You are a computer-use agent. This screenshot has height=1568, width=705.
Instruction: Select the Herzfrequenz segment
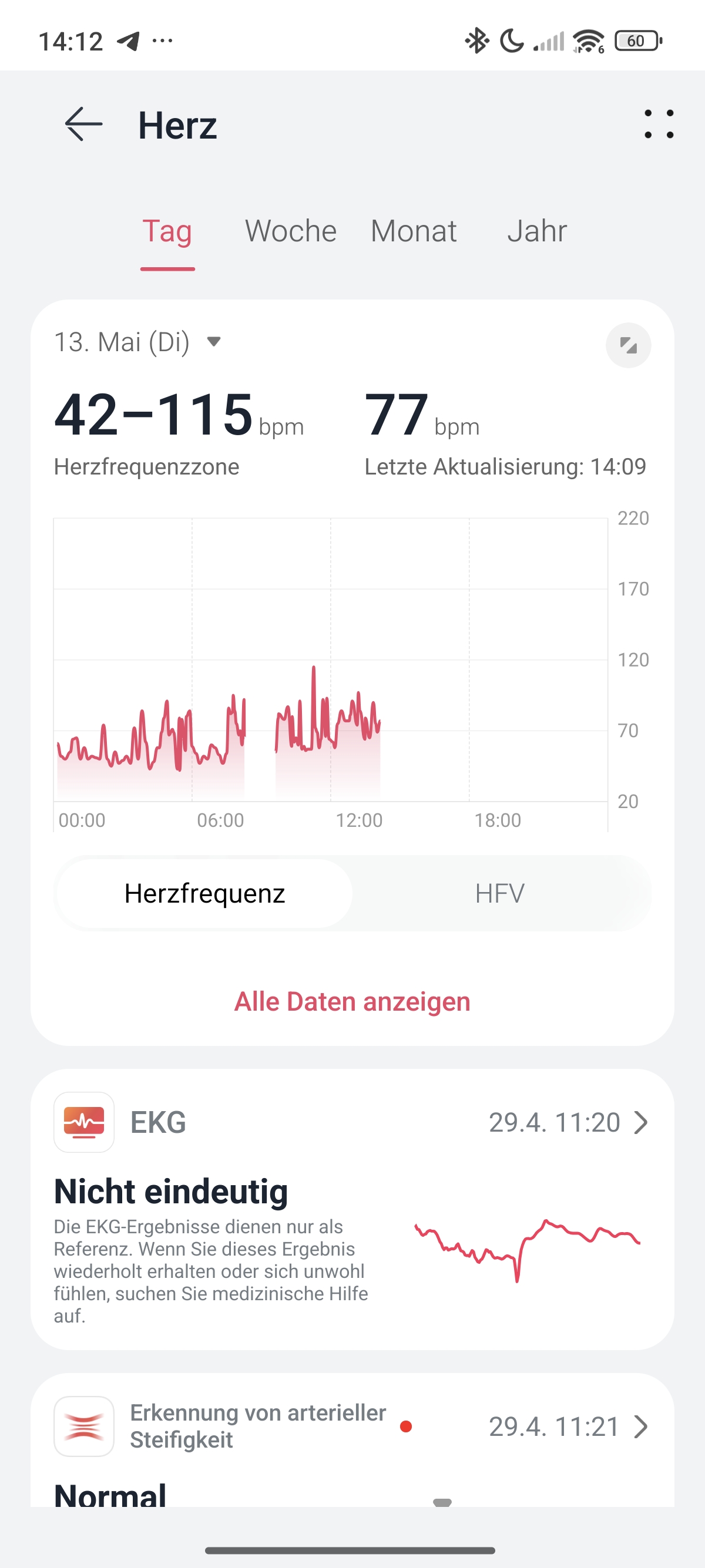tap(204, 893)
